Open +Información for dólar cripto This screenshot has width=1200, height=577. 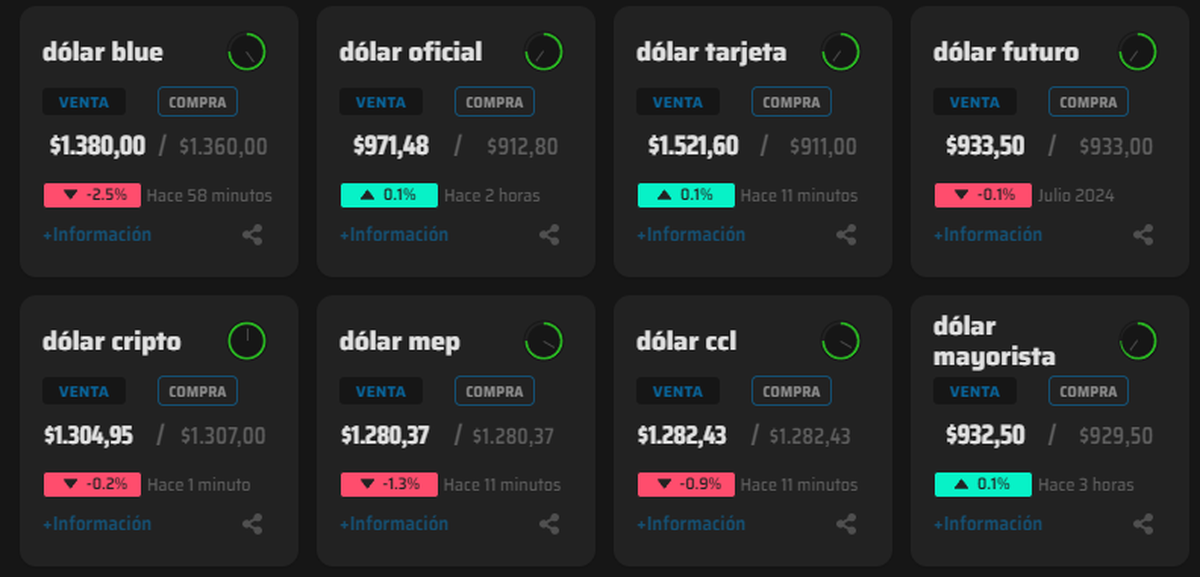click(x=97, y=524)
